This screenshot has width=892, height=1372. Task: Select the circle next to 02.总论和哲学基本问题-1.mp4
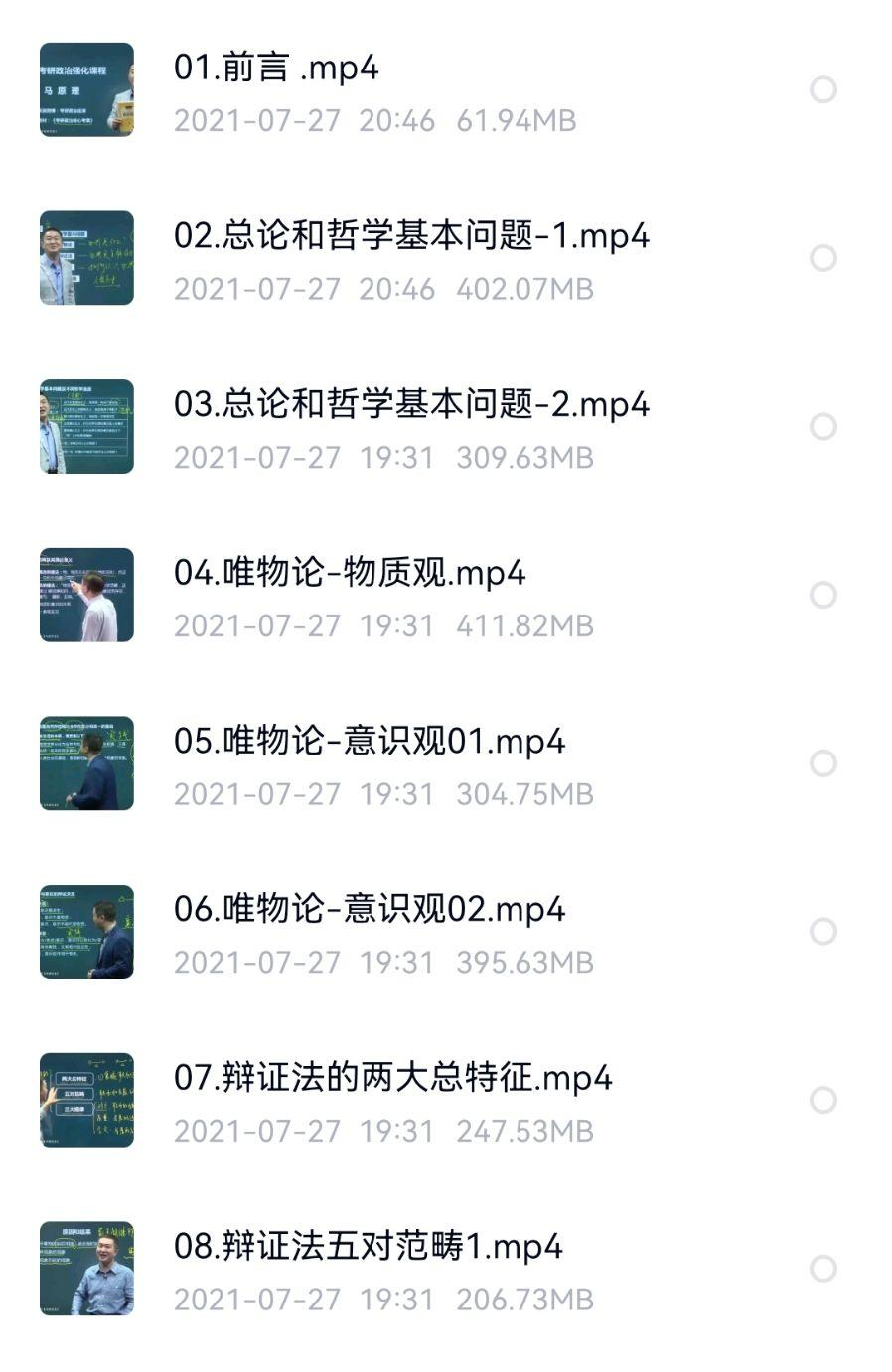822,258
